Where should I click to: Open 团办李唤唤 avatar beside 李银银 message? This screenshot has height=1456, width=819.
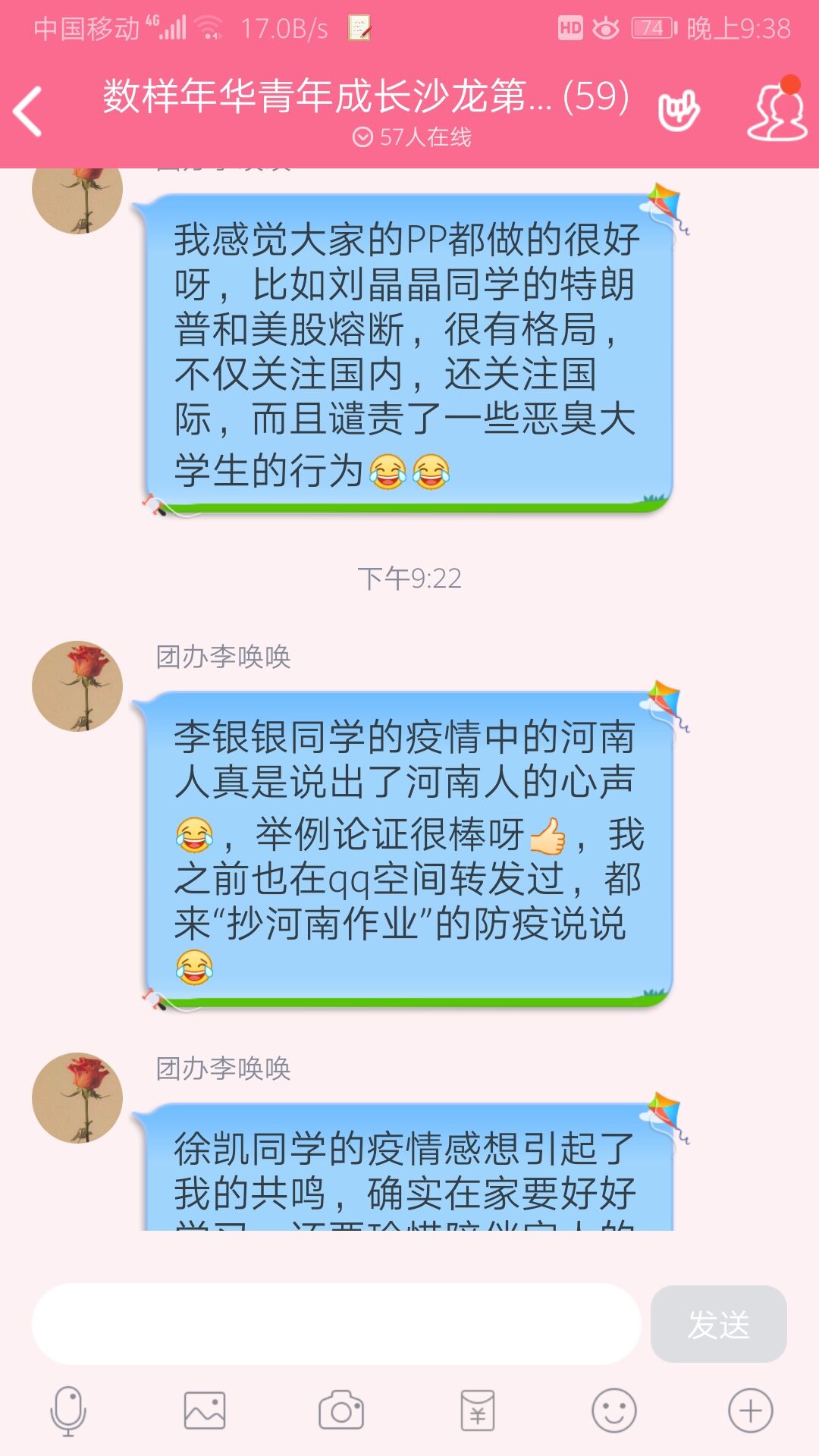77,686
